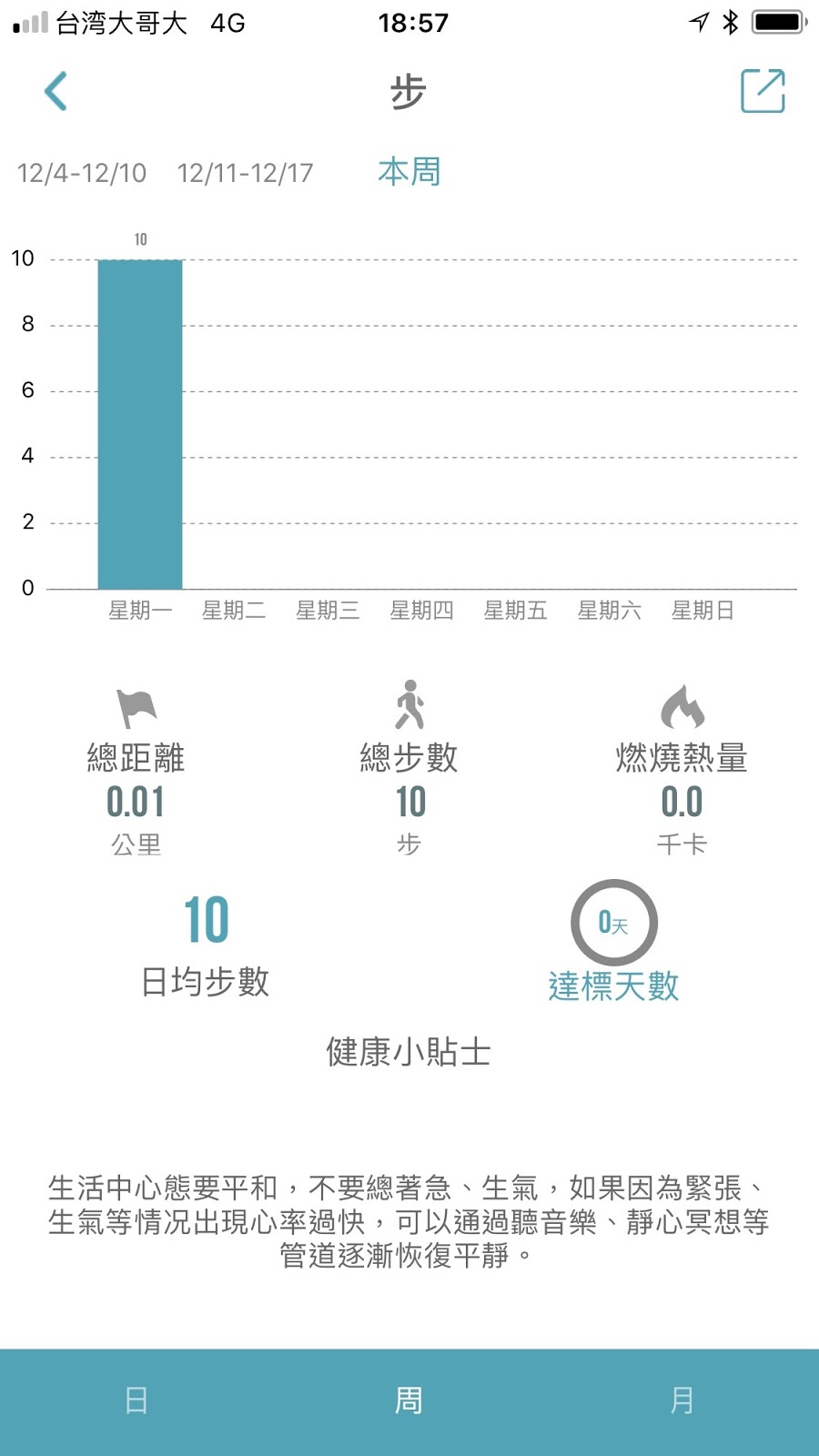
Task: Go back using the top-left arrow
Action: click(x=56, y=91)
